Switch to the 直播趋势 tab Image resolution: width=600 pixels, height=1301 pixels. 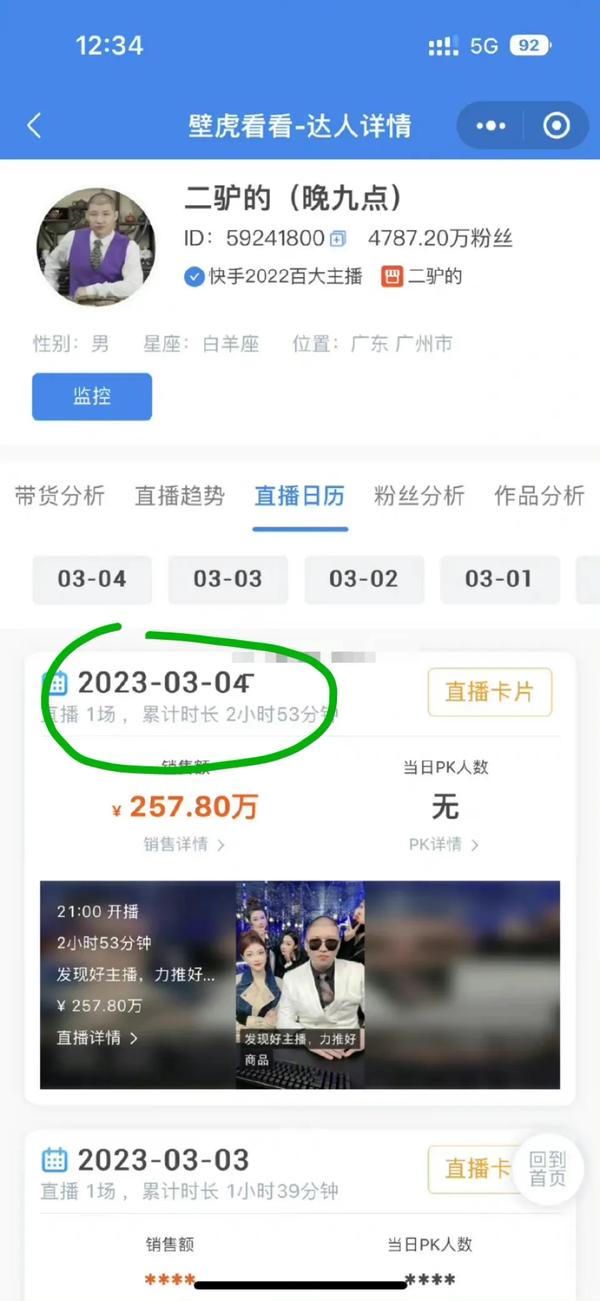pos(180,496)
